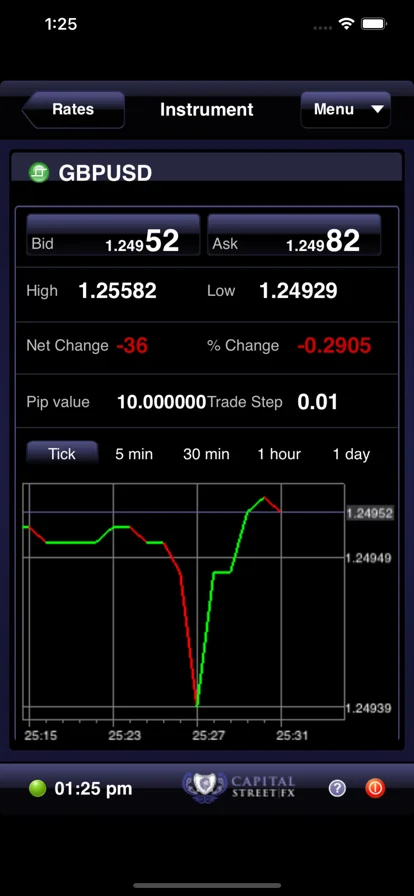Select the Tick chart interval

tap(62, 454)
